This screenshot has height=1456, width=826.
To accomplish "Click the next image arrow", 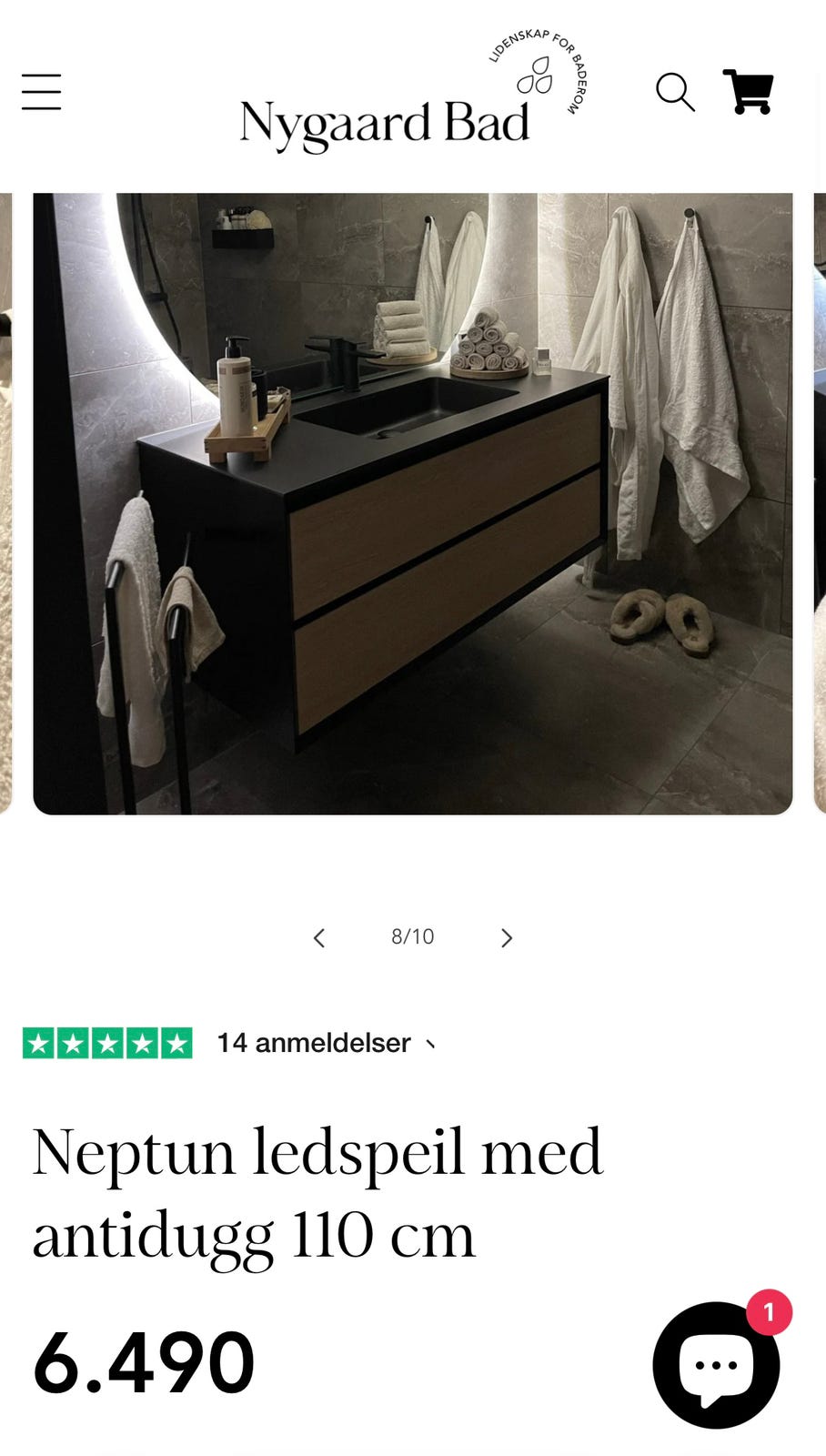I will [x=507, y=937].
